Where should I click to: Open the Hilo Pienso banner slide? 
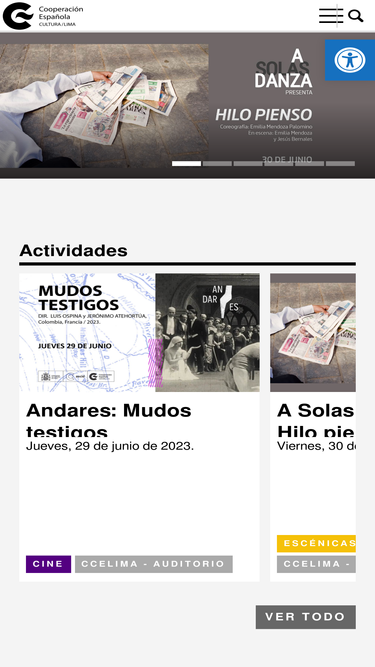pyautogui.click(x=188, y=105)
